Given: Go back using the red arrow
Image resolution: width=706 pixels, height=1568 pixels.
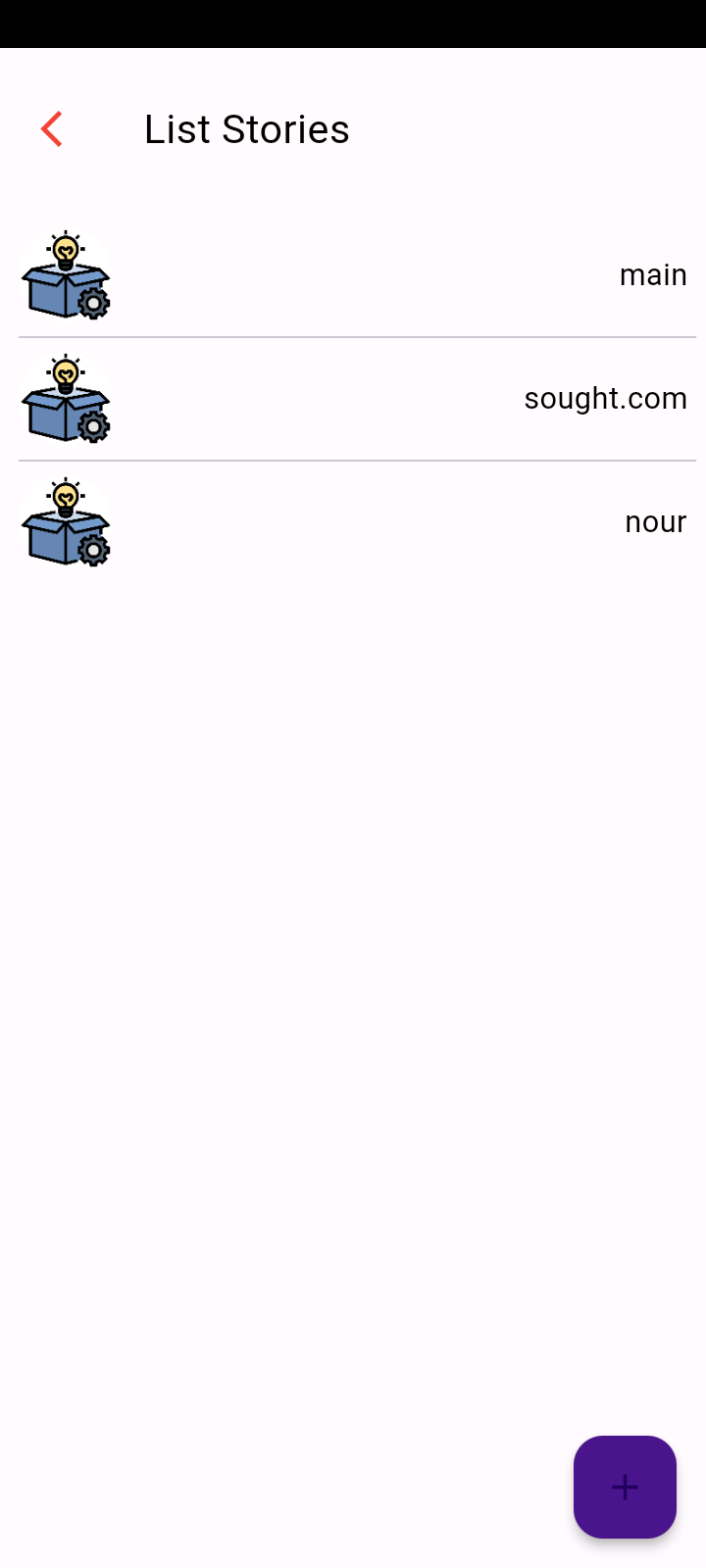Looking at the screenshot, I should pyautogui.click(x=52, y=129).
